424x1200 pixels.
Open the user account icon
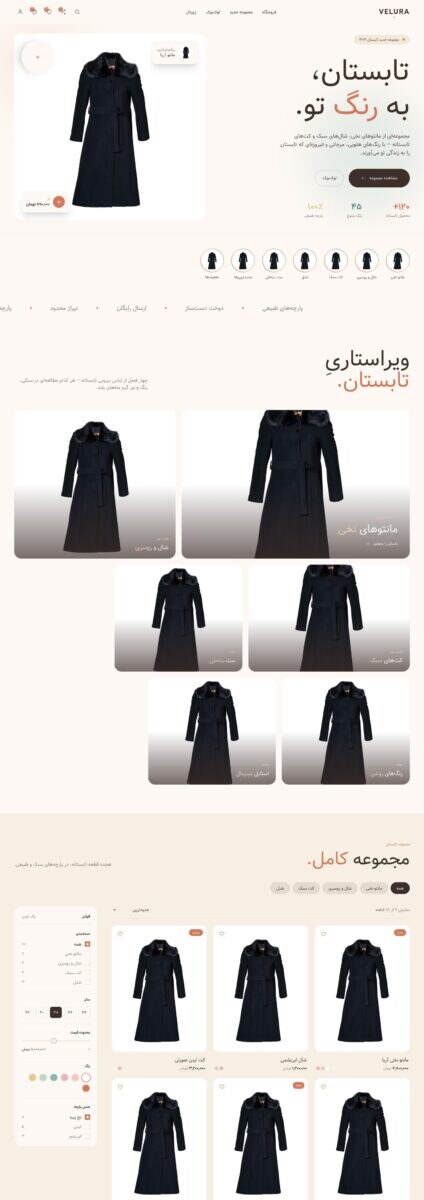20,11
